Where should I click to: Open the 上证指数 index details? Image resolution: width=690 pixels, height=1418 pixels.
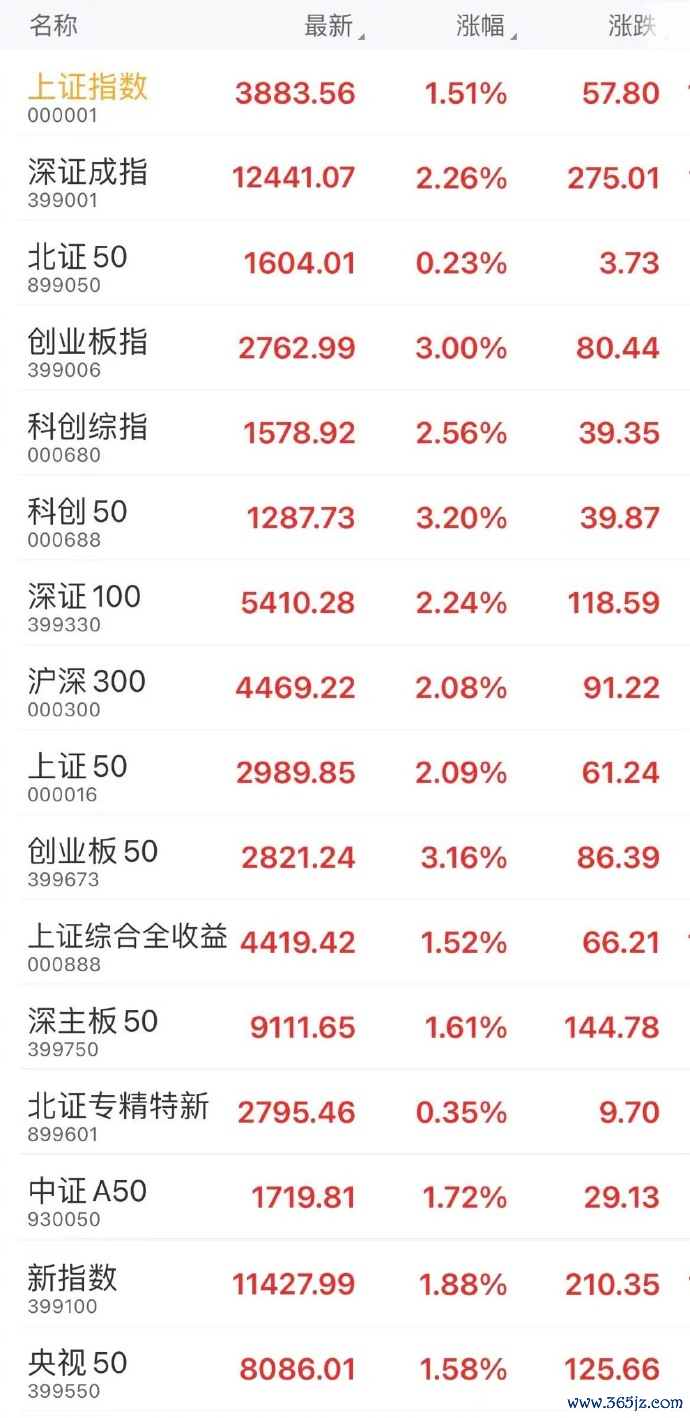345,95
